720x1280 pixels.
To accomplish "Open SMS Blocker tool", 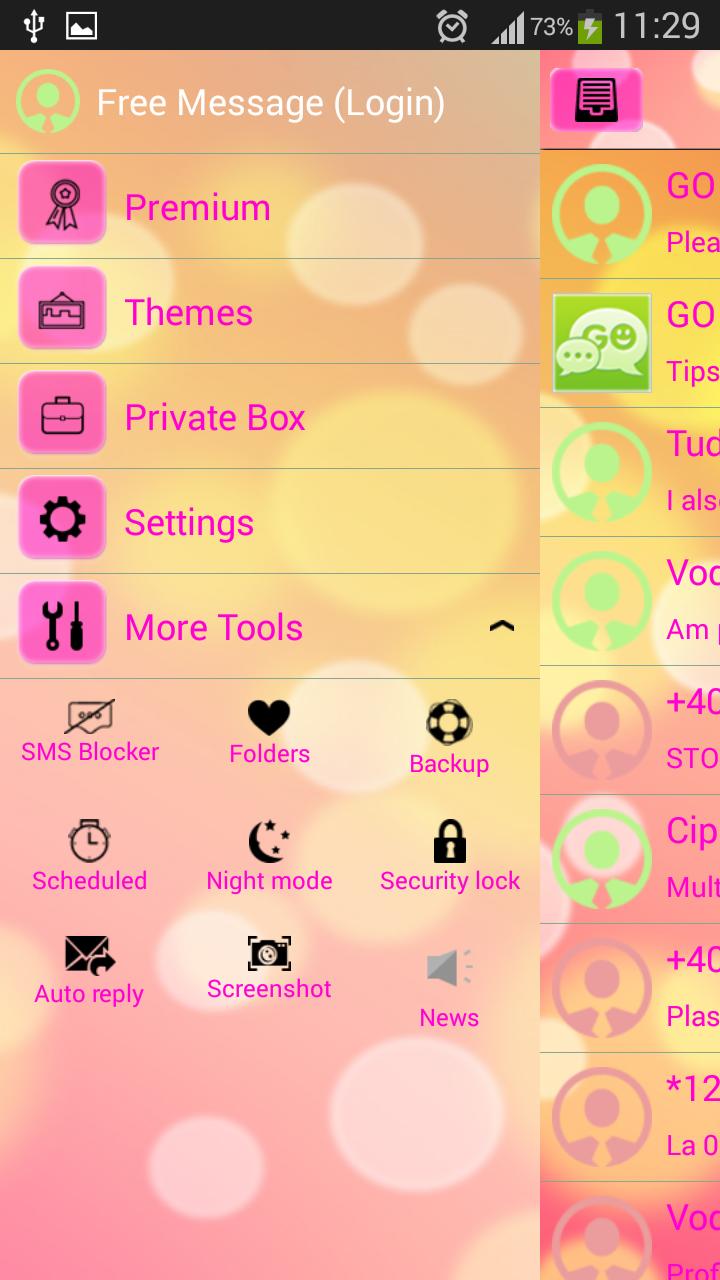I will (90, 732).
